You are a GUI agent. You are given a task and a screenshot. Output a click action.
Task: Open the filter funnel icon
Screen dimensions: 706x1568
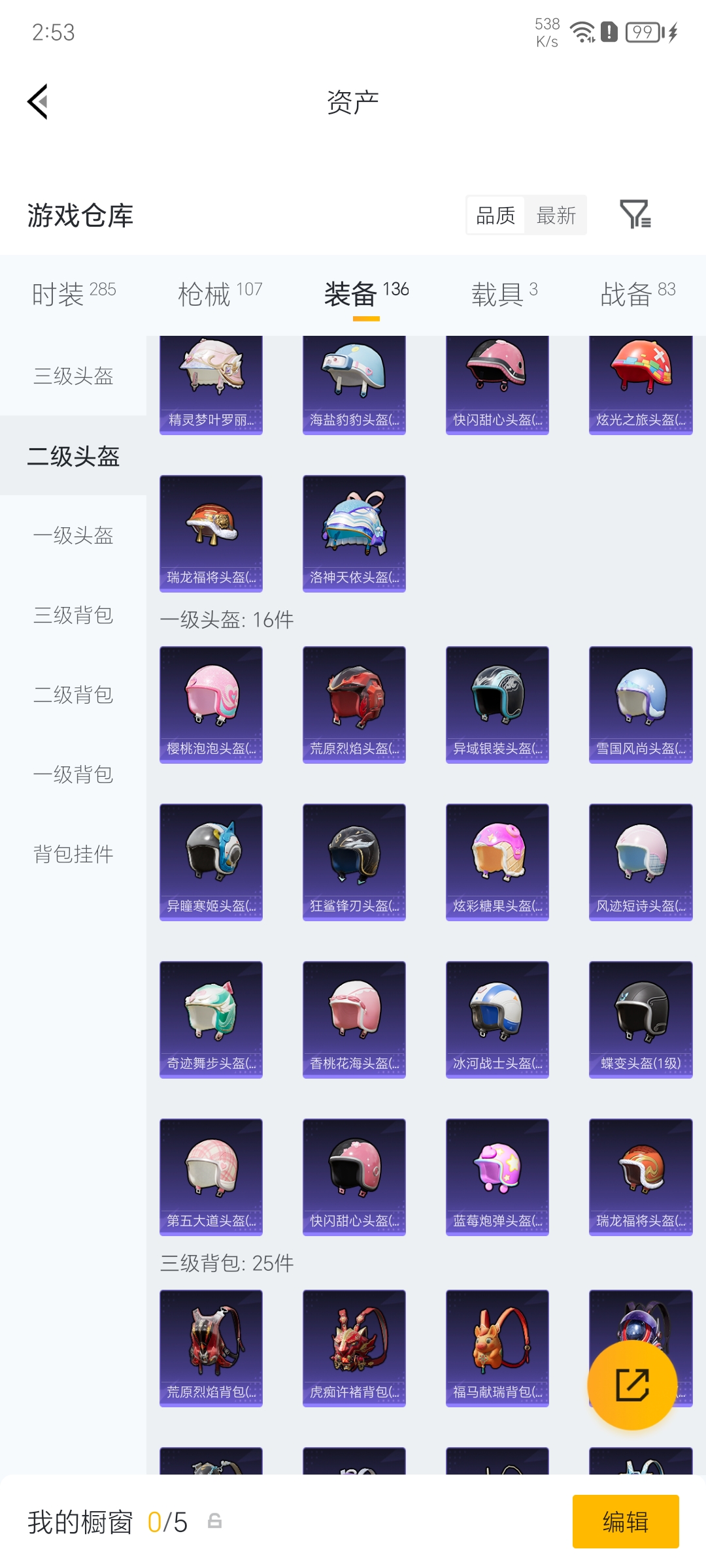[x=635, y=214]
